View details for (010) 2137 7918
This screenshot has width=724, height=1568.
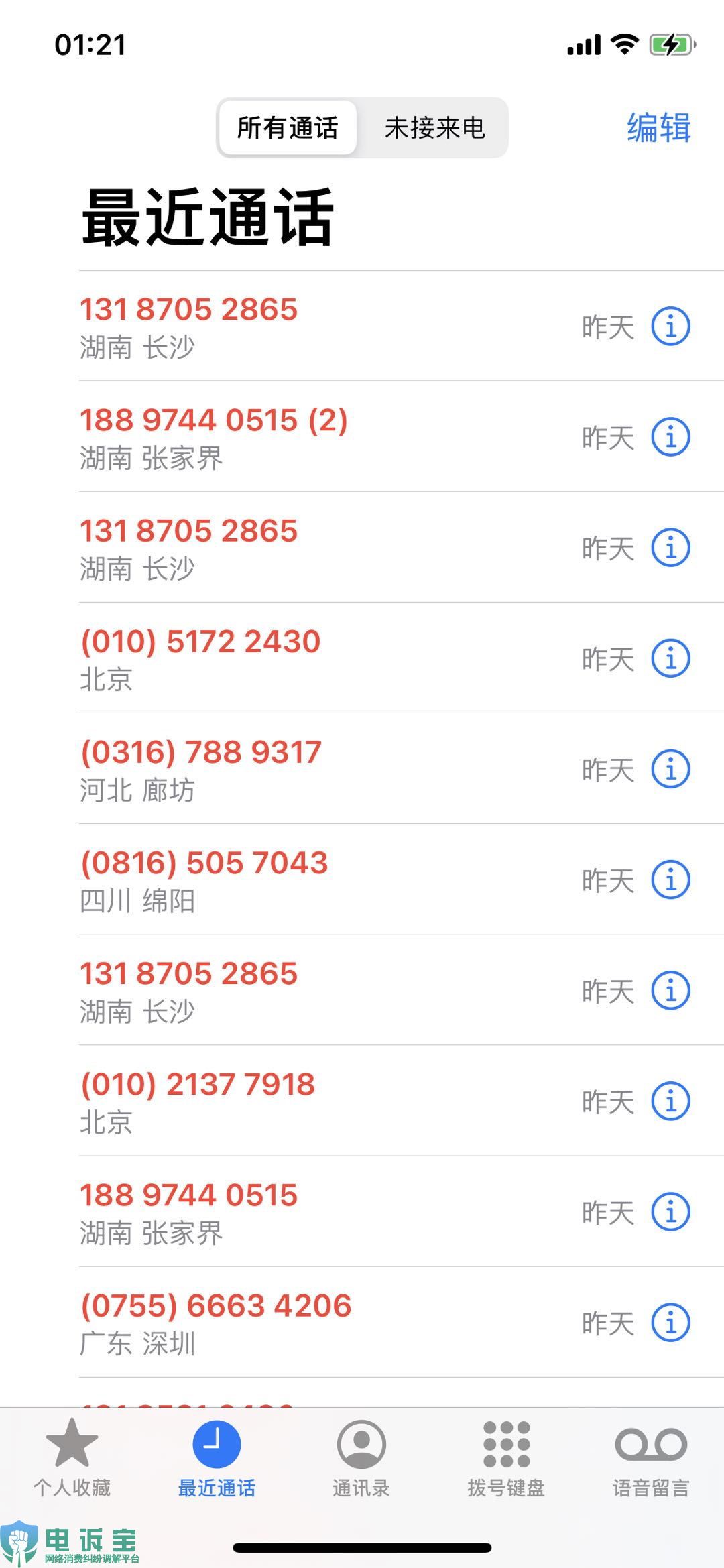point(670,1101)
